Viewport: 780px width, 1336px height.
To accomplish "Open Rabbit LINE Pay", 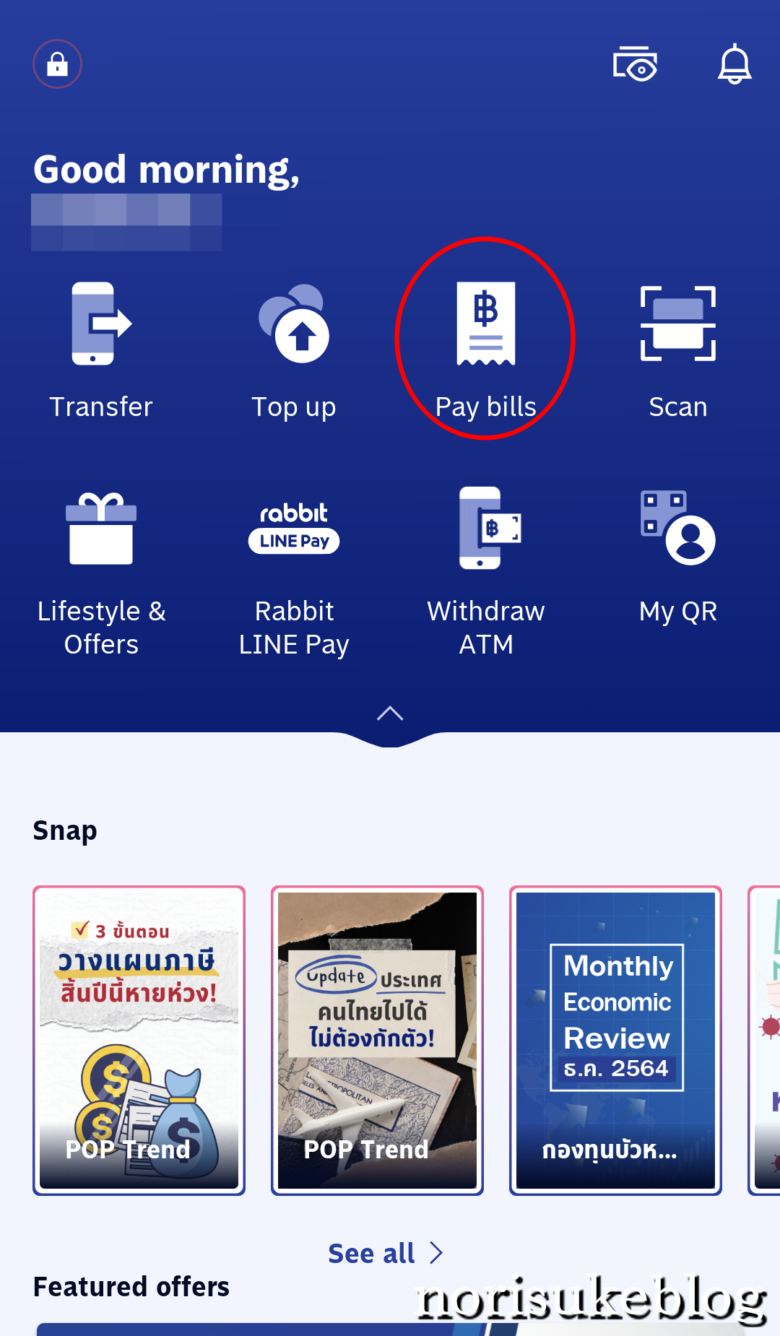I will (293, 570).
